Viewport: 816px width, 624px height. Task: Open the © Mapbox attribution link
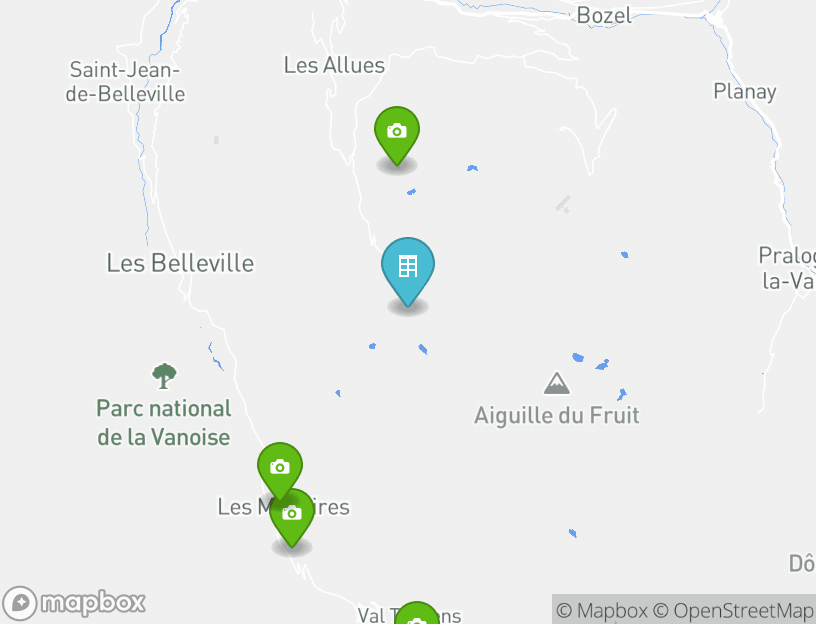(x=602, y=610)
